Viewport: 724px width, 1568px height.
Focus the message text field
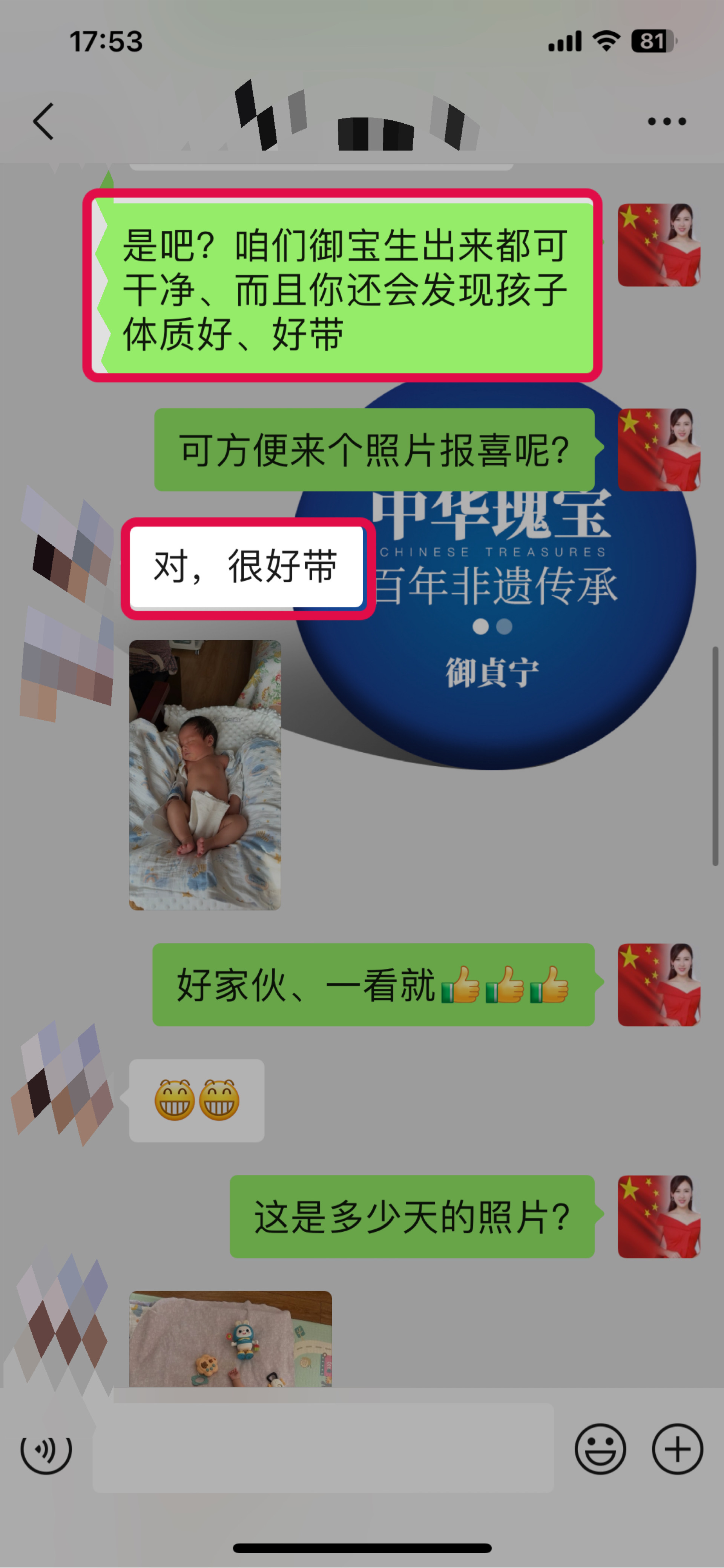click(x=323, y=1449)
